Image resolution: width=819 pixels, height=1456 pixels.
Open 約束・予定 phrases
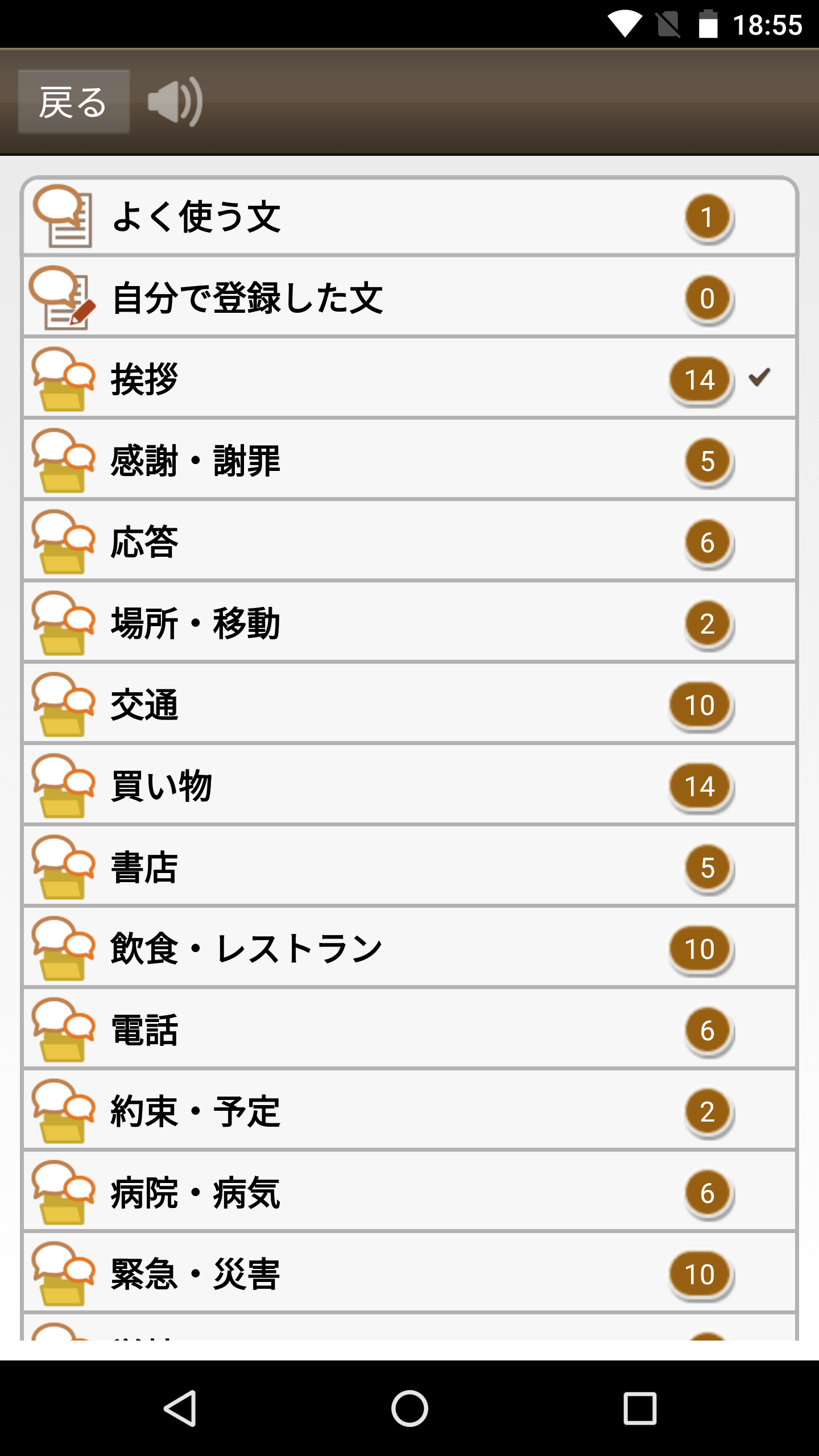[x=409, y=1111]
